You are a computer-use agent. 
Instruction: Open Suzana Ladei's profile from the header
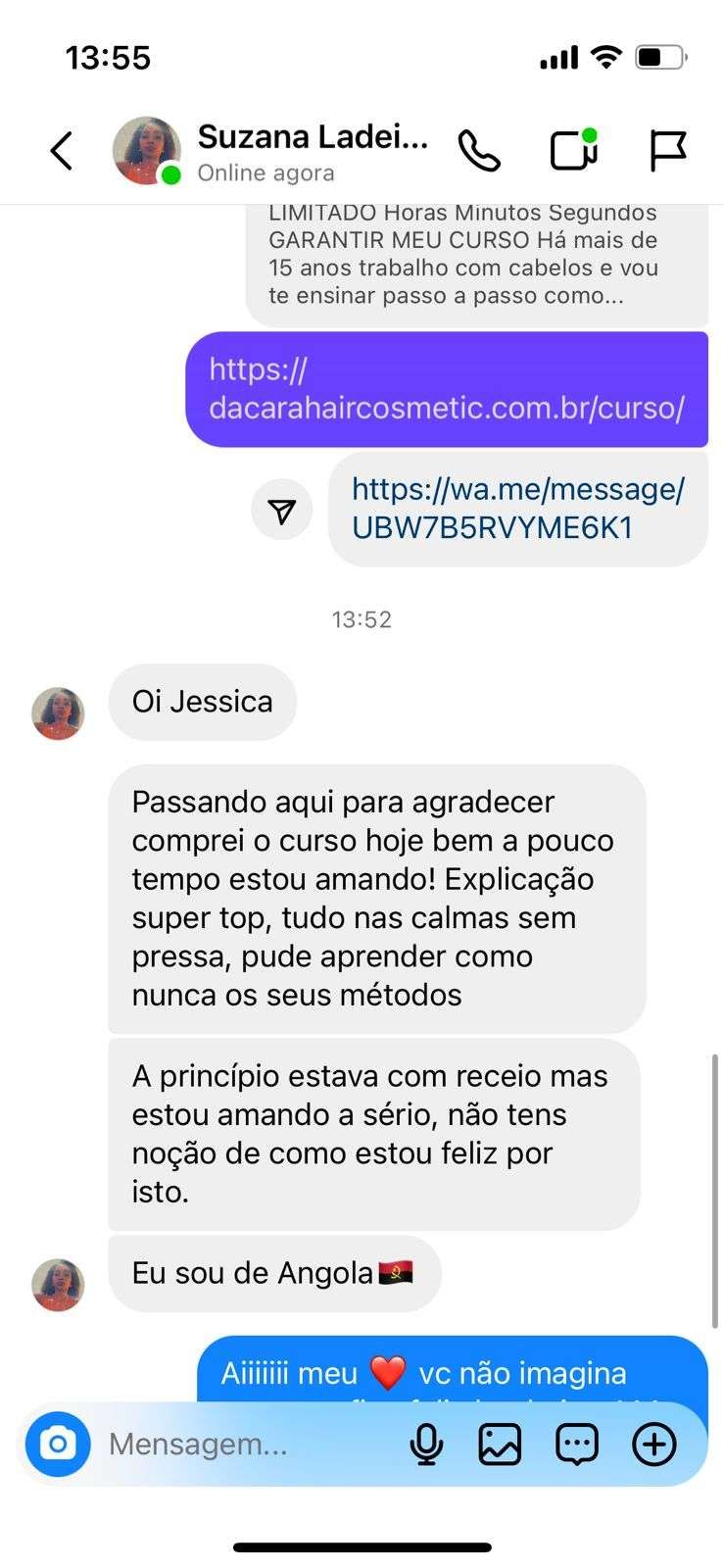312,138
